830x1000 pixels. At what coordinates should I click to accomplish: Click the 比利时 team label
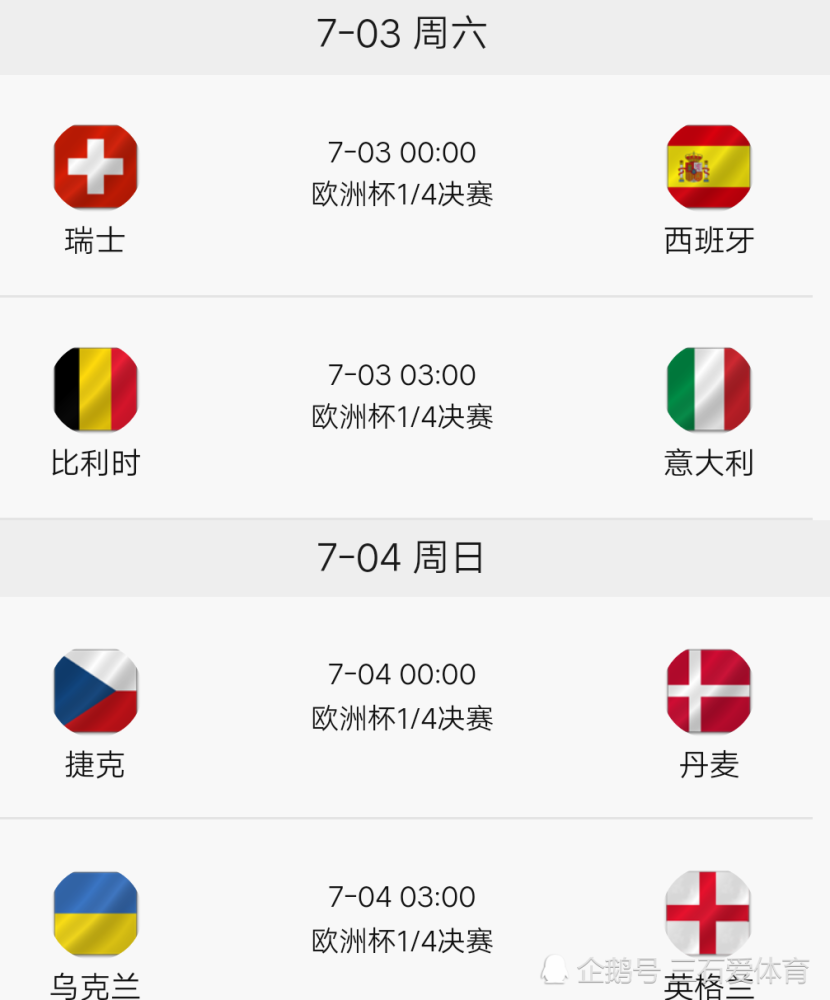click(95, 461)
